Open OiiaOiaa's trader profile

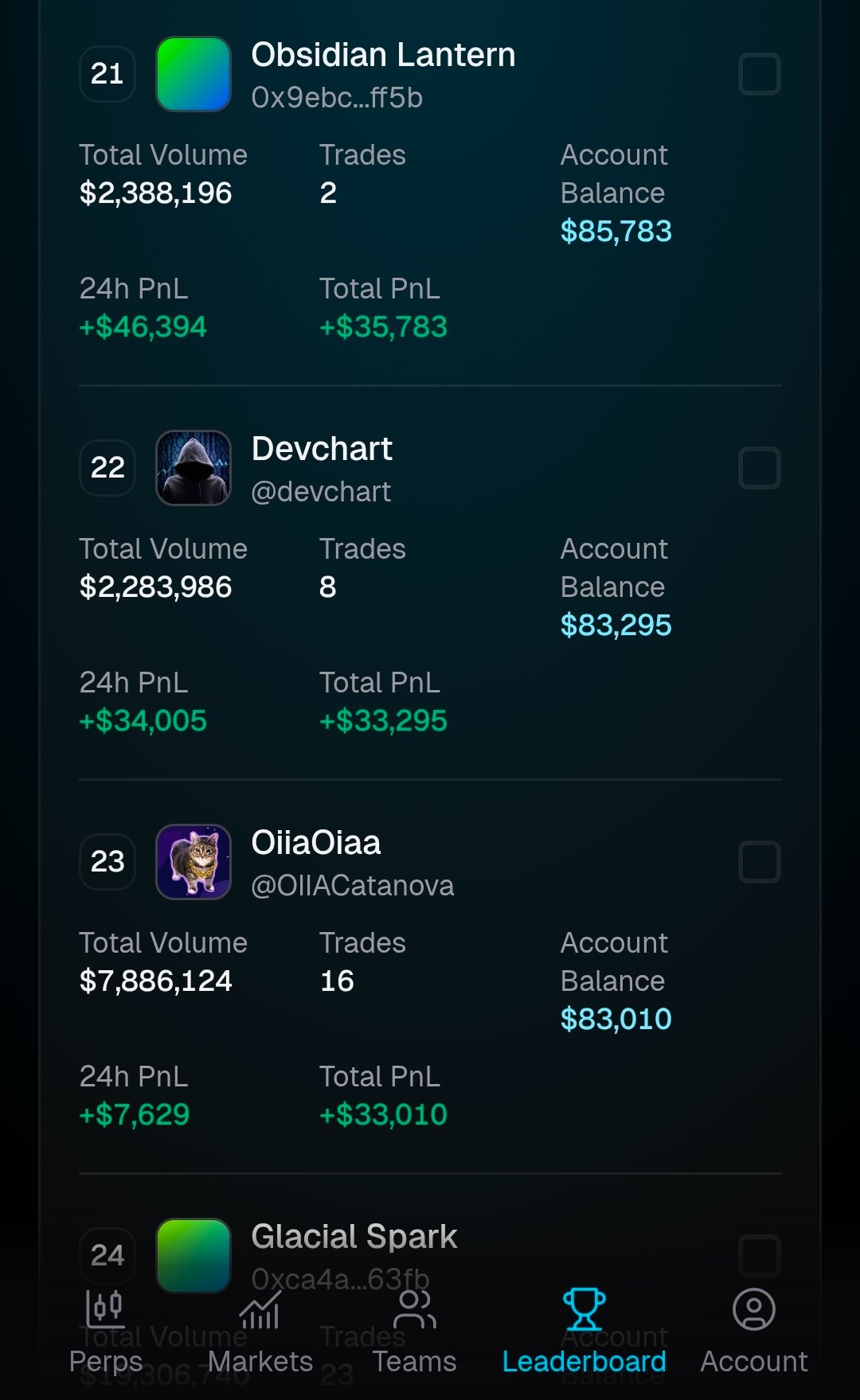315,844
